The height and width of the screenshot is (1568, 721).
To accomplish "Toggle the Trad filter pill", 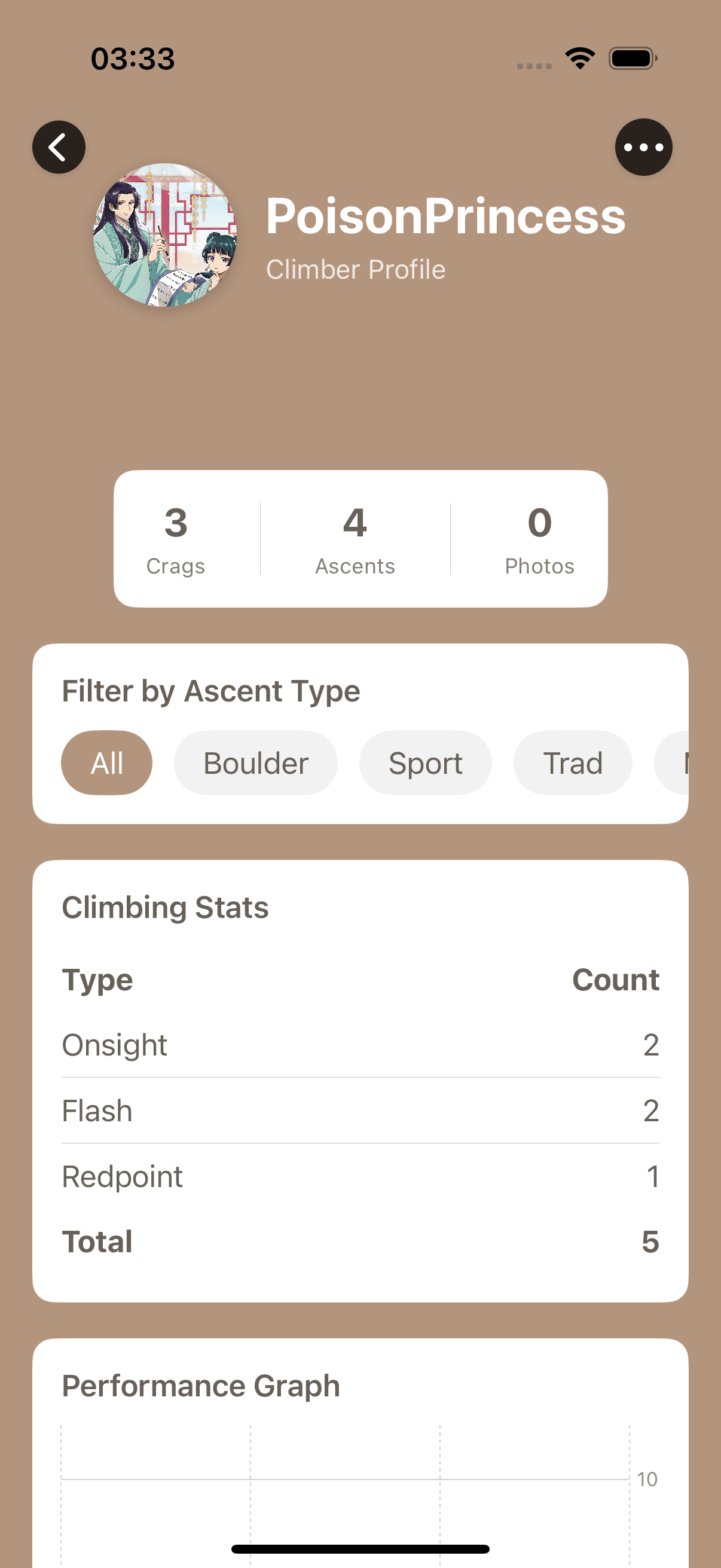I will (572, 762).
